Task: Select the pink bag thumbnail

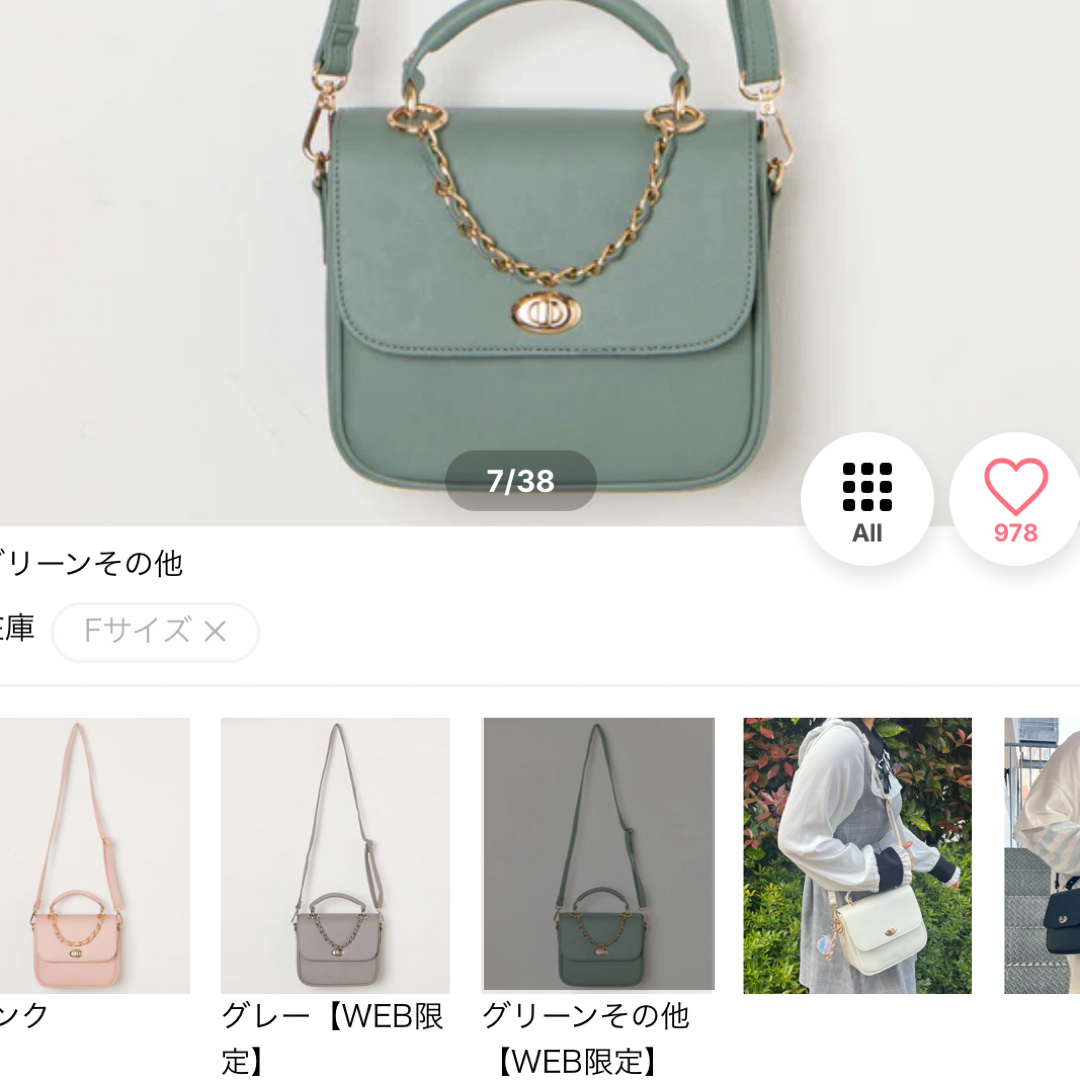Action: (95, 855)
